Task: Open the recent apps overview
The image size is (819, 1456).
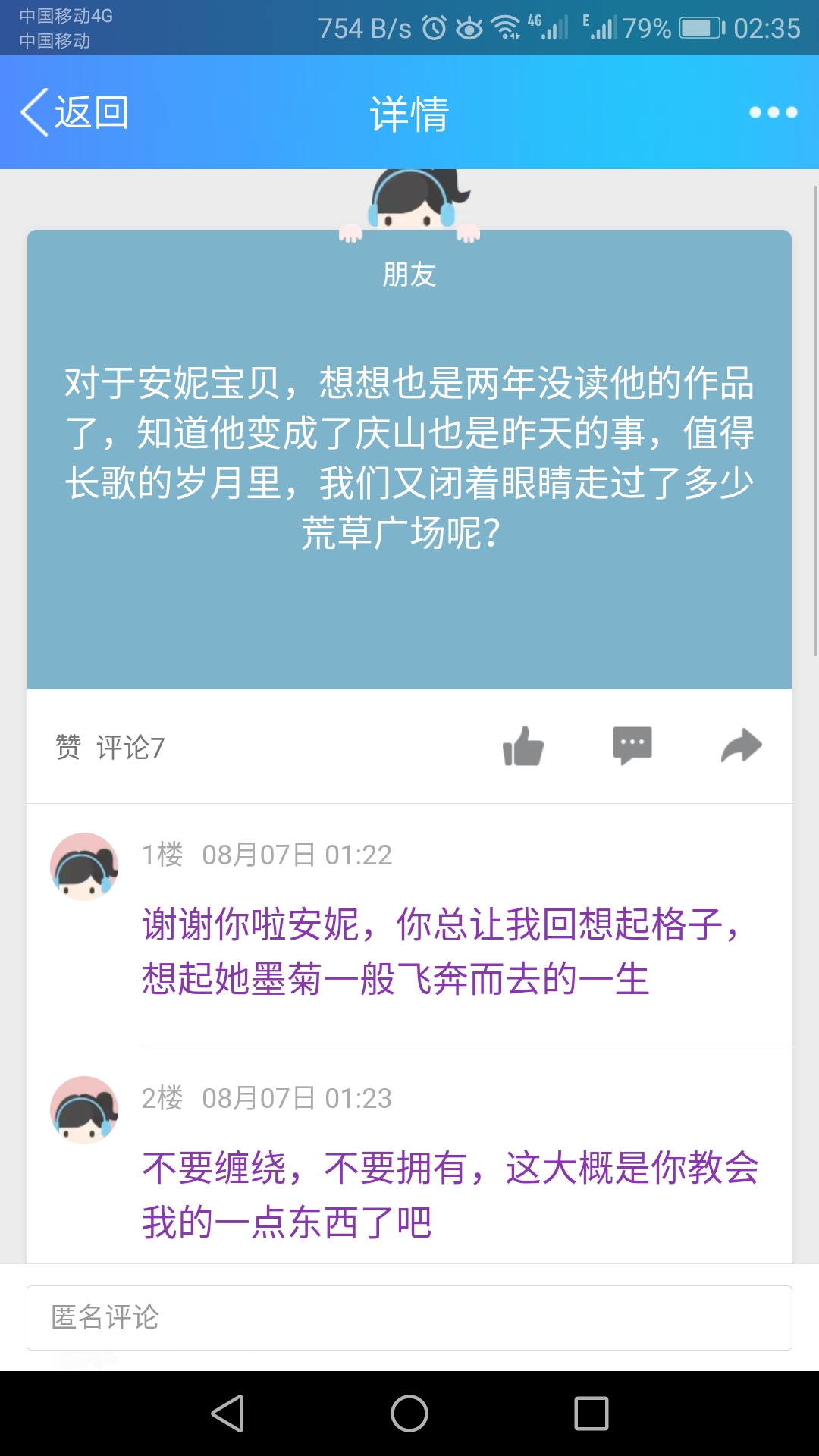Action: coord(591,1414)
